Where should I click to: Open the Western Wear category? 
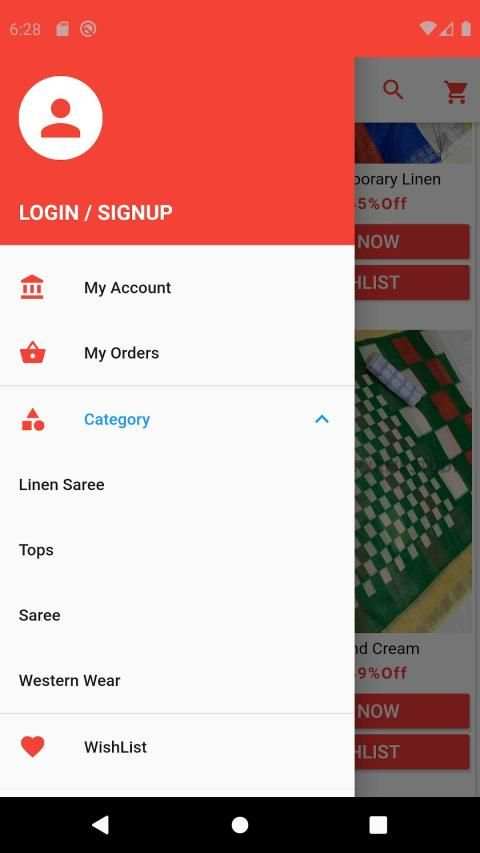177,681
